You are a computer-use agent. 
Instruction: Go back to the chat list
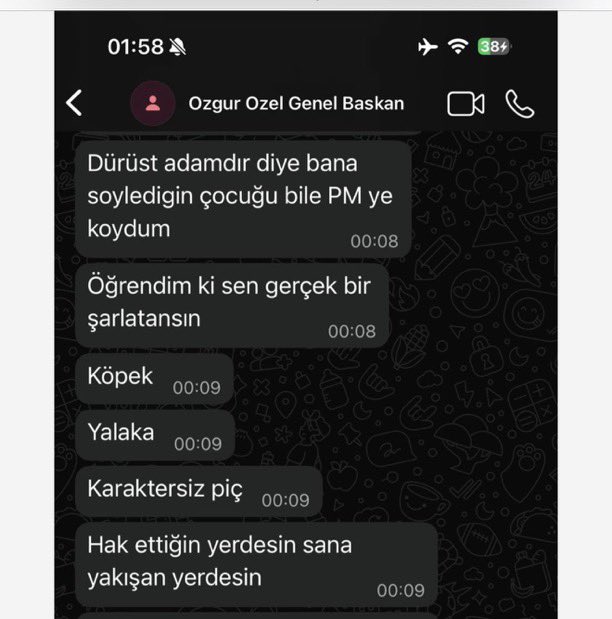click(74, 103)
